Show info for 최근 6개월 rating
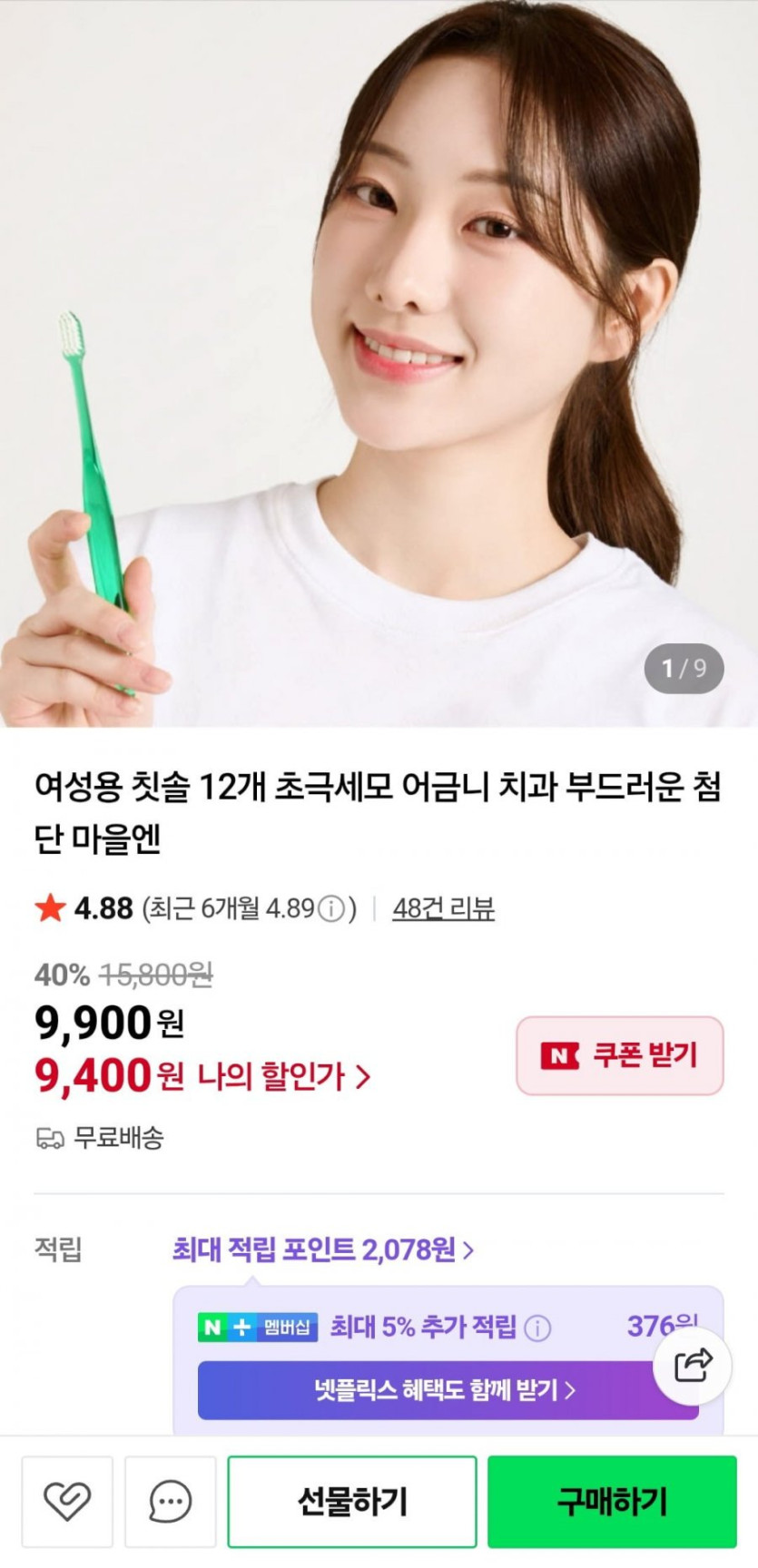758x1568 pixels. (x=333, y=908)
